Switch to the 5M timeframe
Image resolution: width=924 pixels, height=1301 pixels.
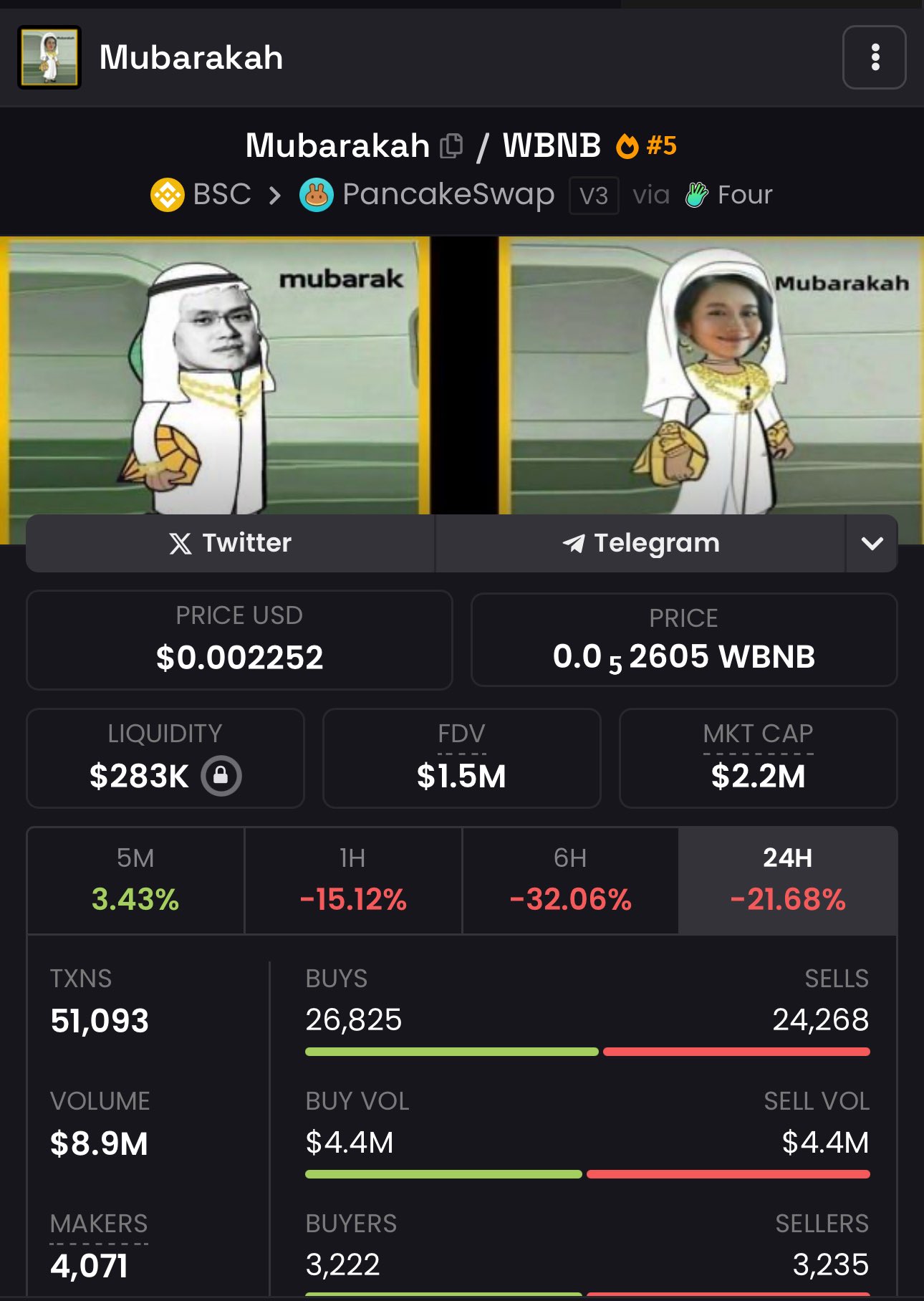point(135,880)
